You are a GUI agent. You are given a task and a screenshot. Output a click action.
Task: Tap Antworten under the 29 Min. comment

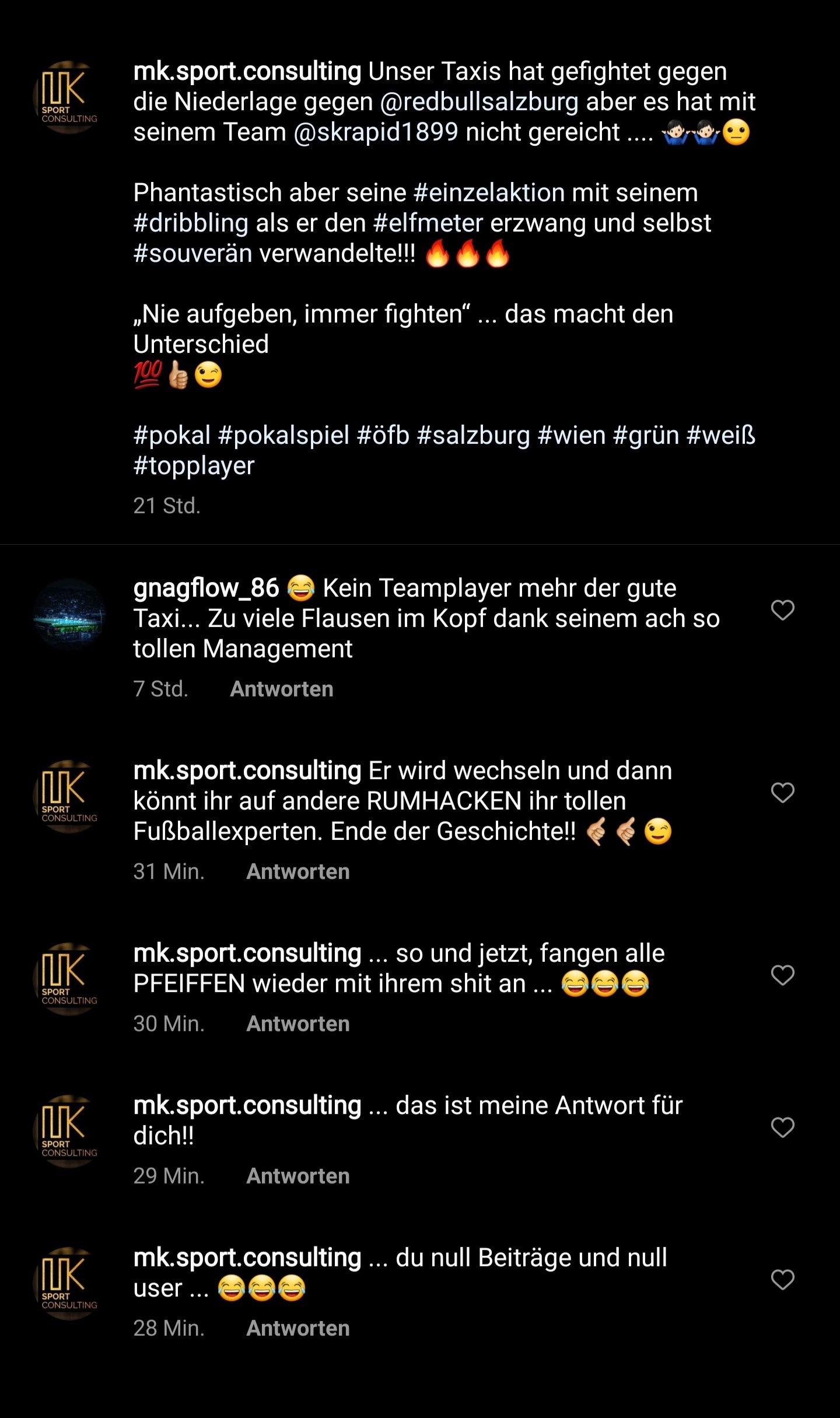point(298,1176)
